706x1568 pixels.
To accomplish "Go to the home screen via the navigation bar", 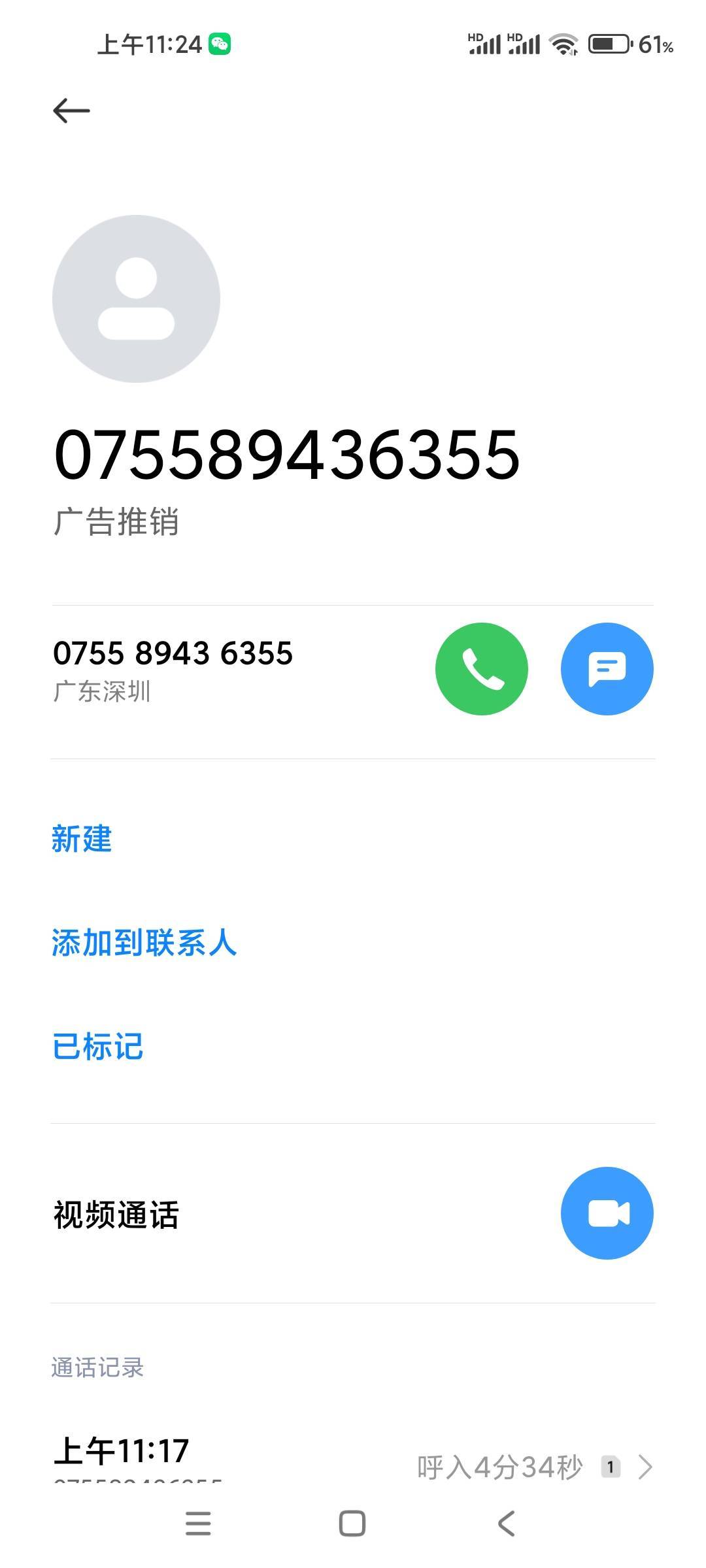I will coord(352,1524).
